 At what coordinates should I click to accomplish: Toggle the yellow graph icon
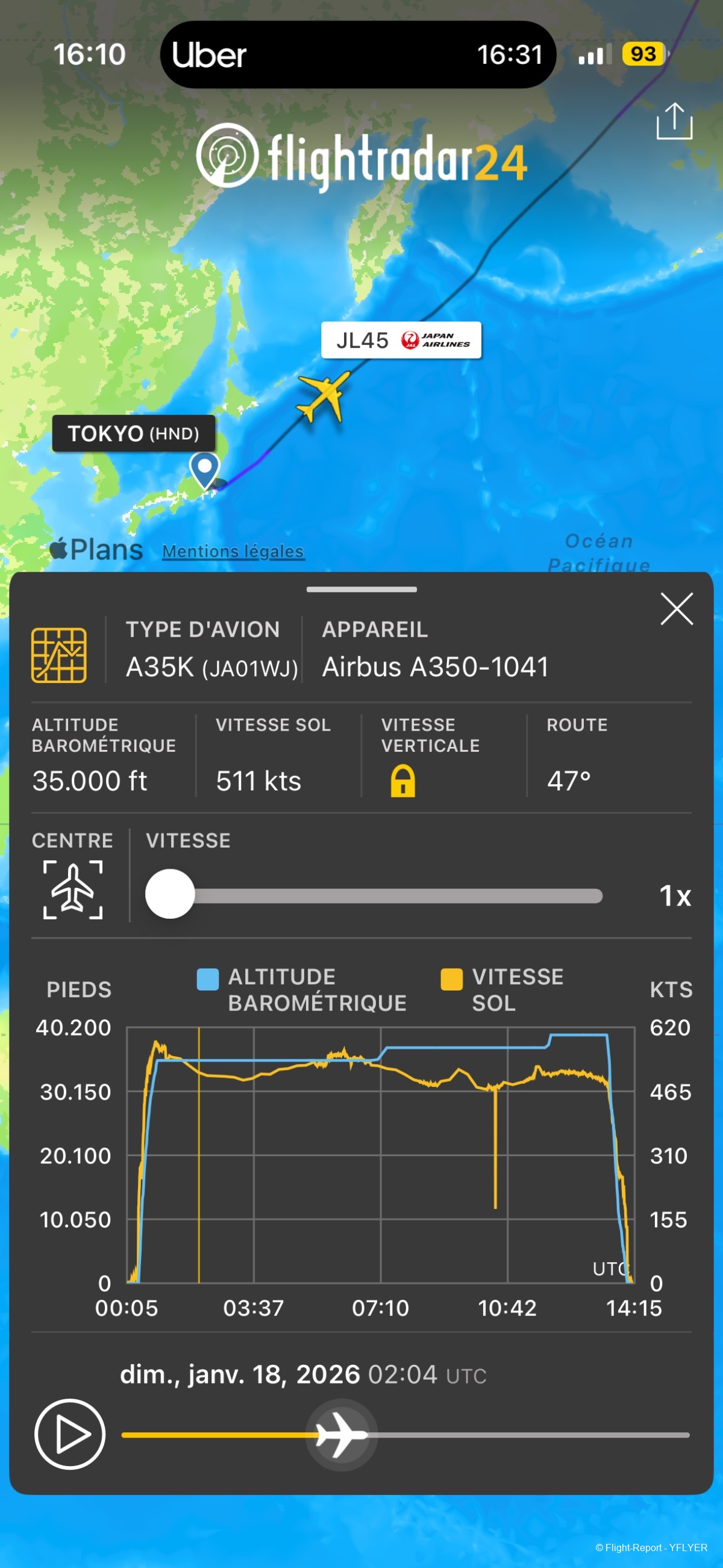pos(58,655)
